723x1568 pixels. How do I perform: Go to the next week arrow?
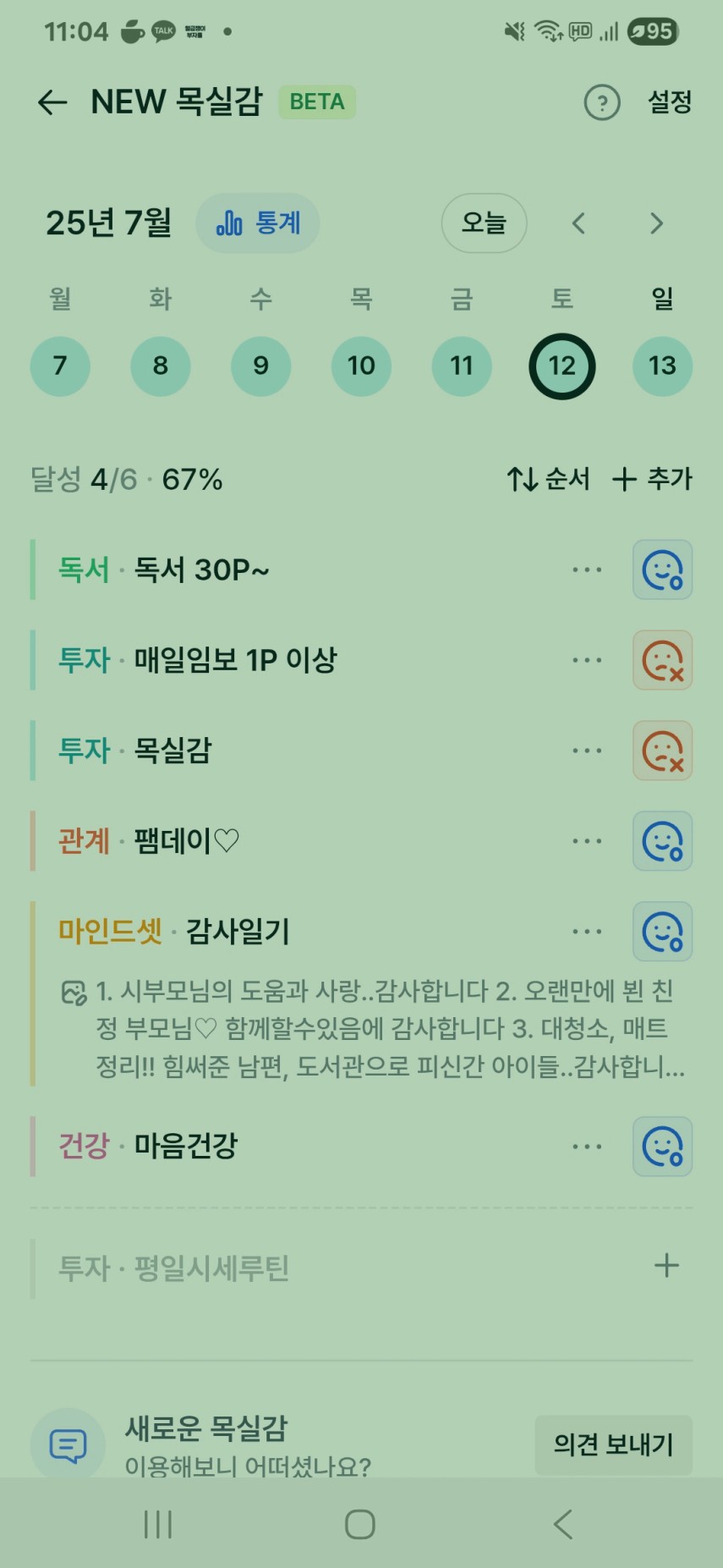click(x=656, y=223)
